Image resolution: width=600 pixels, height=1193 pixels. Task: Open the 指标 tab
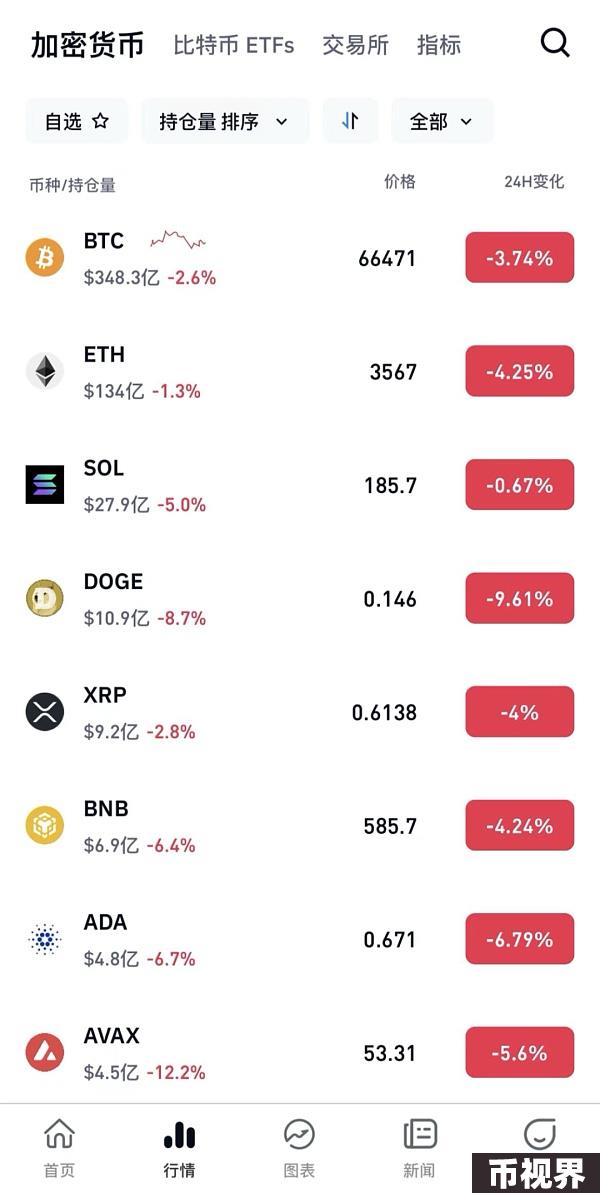439,45
